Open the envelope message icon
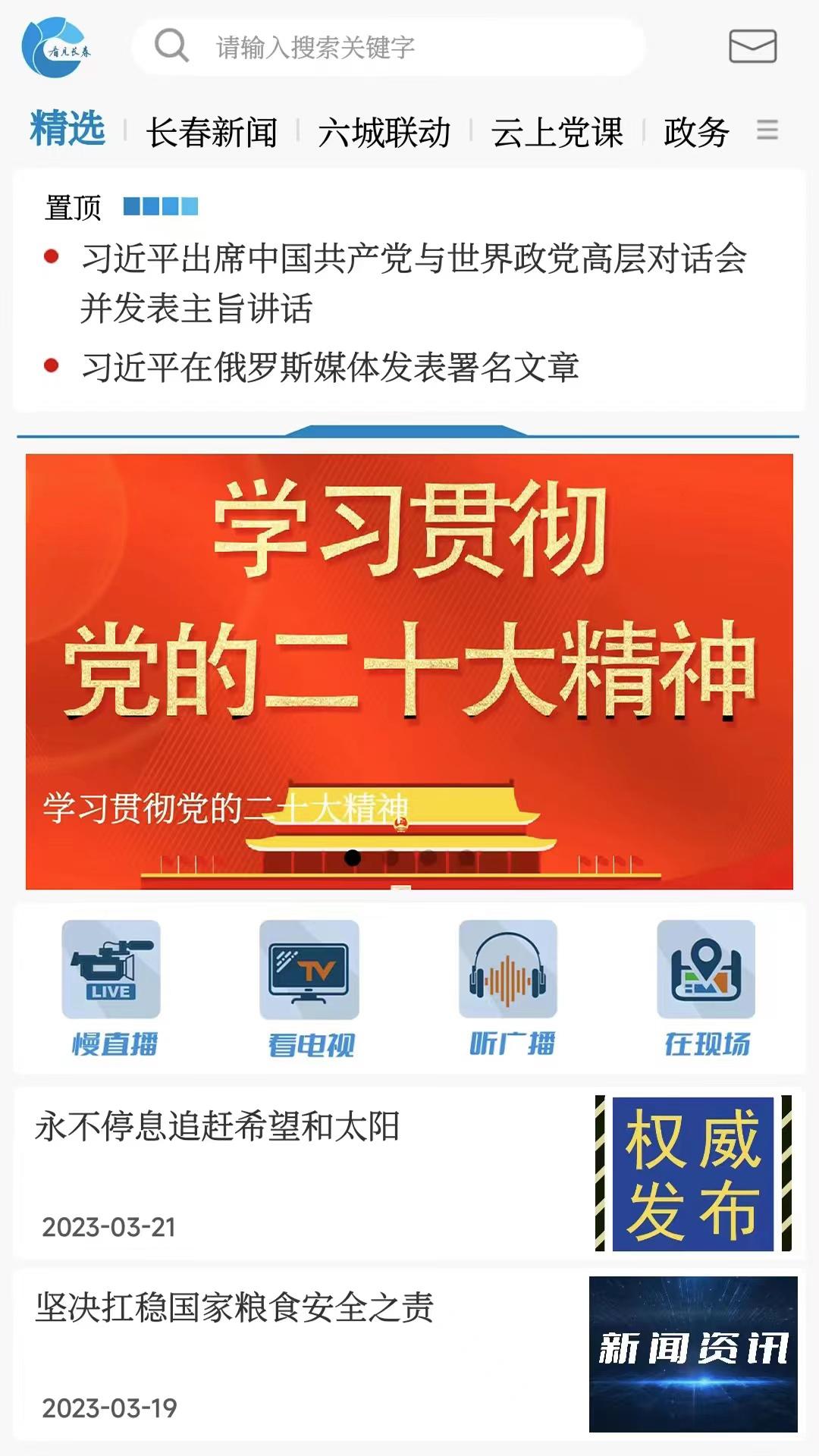The width and height of the screenshot is (819, 1456). [x=753, y=47]
